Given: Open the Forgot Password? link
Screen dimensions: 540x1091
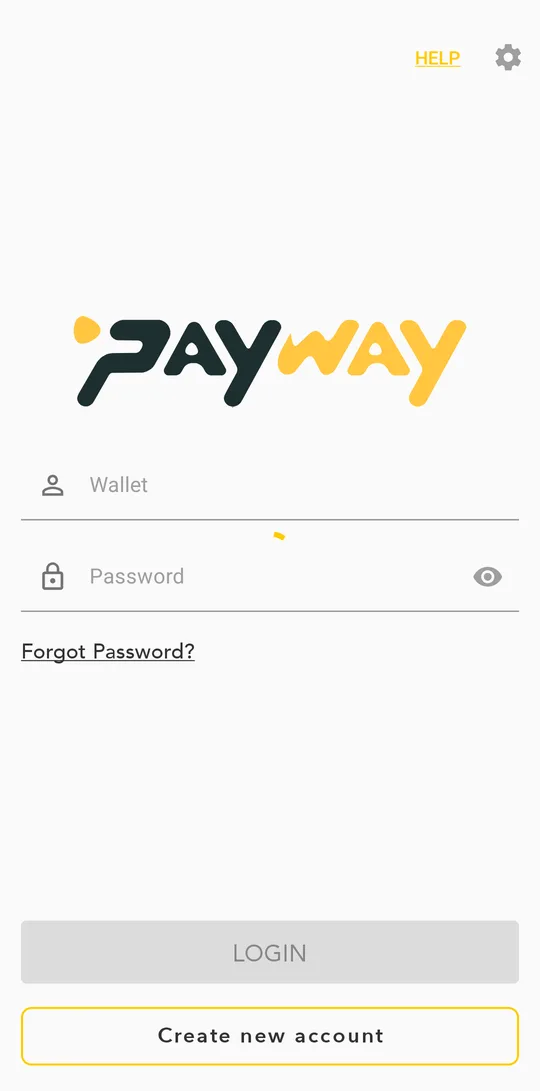Looking at the screenshot, I should 108,652.
